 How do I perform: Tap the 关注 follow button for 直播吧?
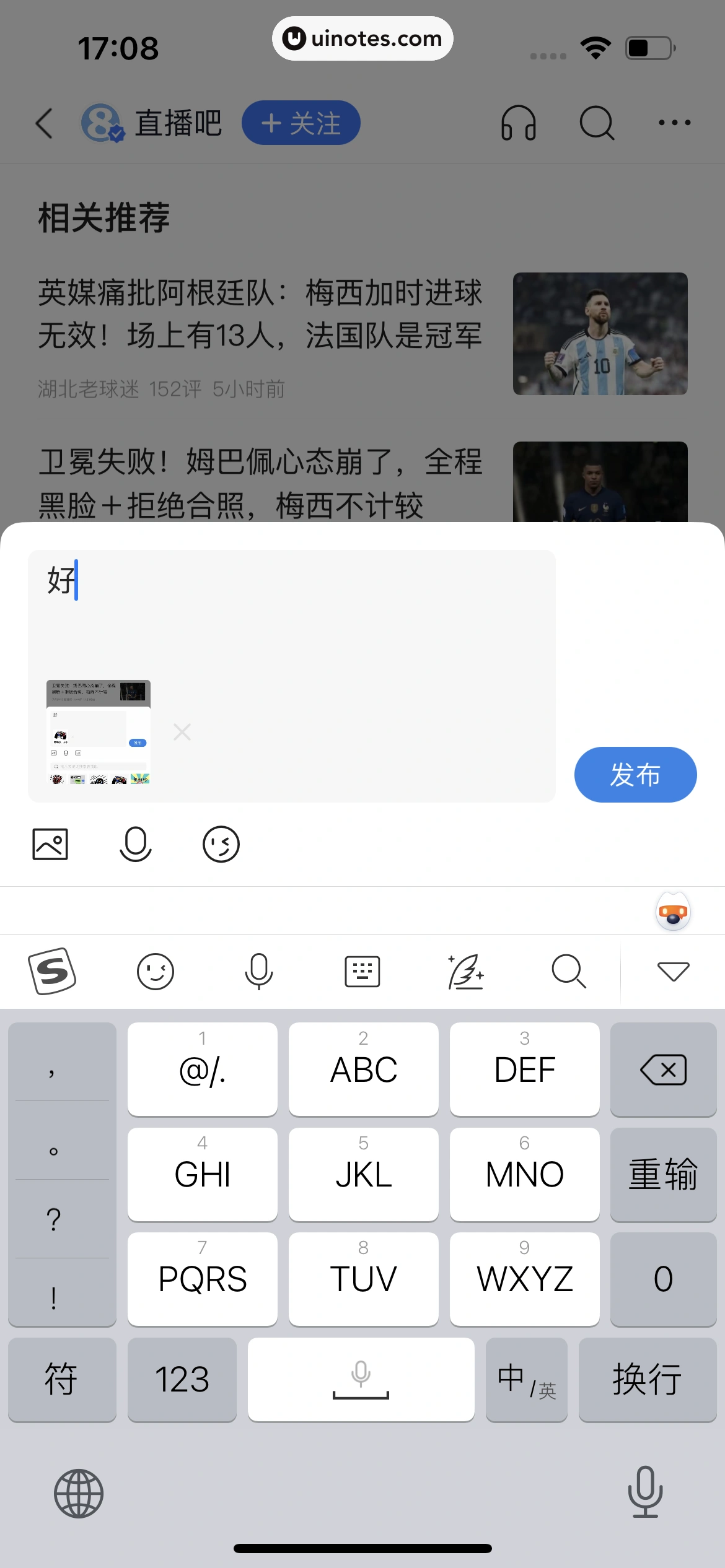pyautogui.click(x=301, y=123)
